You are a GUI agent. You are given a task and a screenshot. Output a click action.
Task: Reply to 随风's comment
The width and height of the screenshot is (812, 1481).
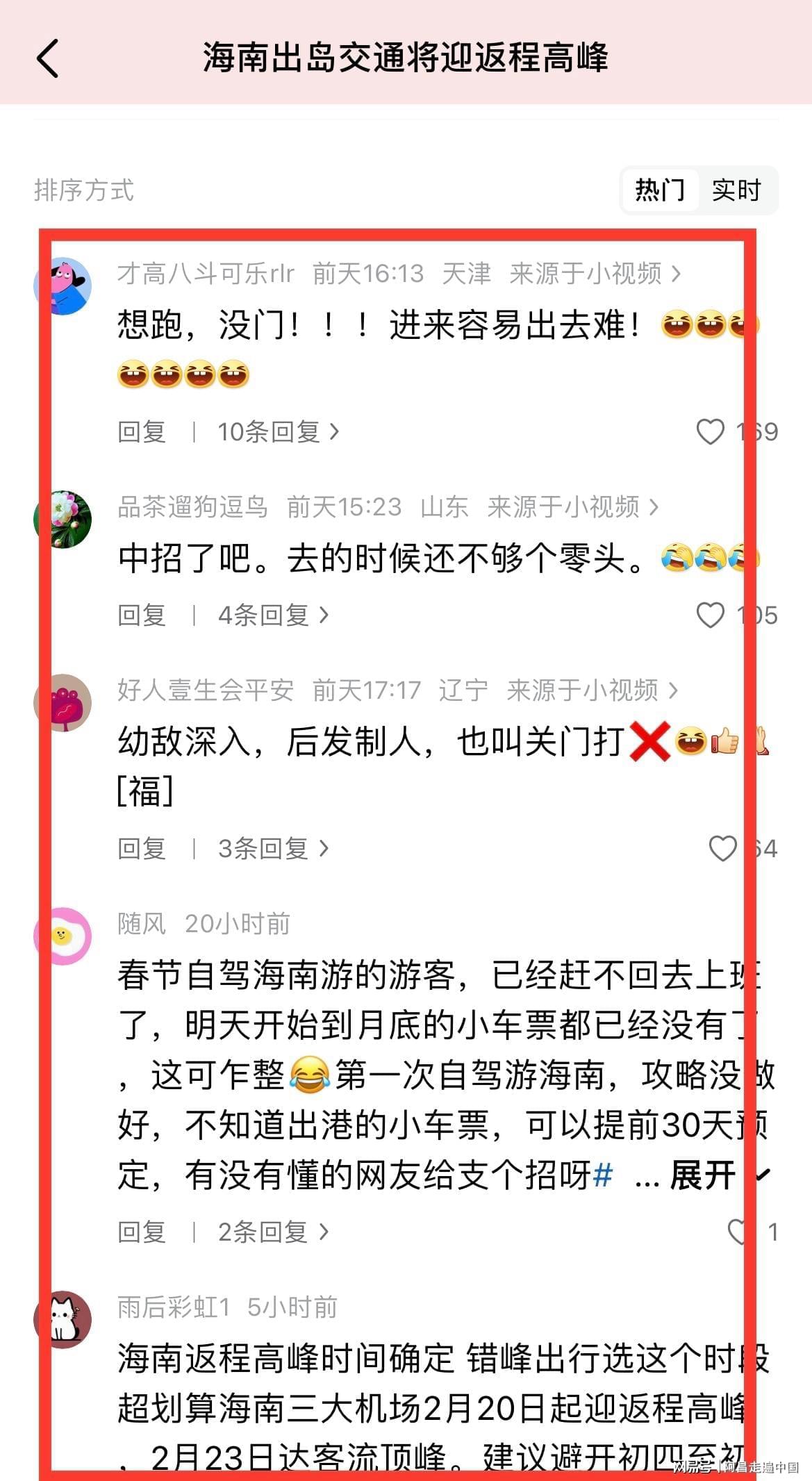point(142,1232)
